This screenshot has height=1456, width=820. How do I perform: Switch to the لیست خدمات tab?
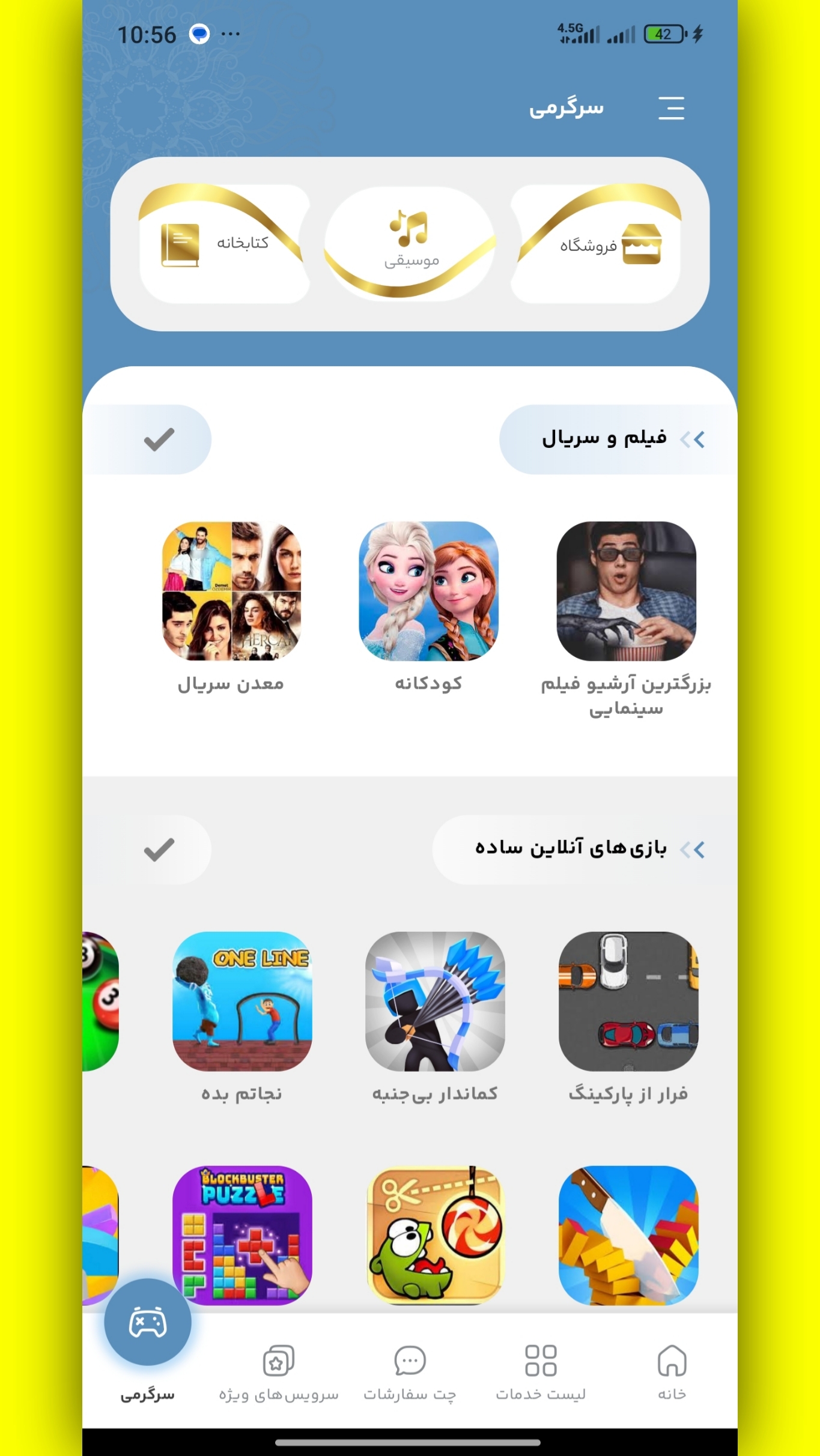coord(541,1372)
